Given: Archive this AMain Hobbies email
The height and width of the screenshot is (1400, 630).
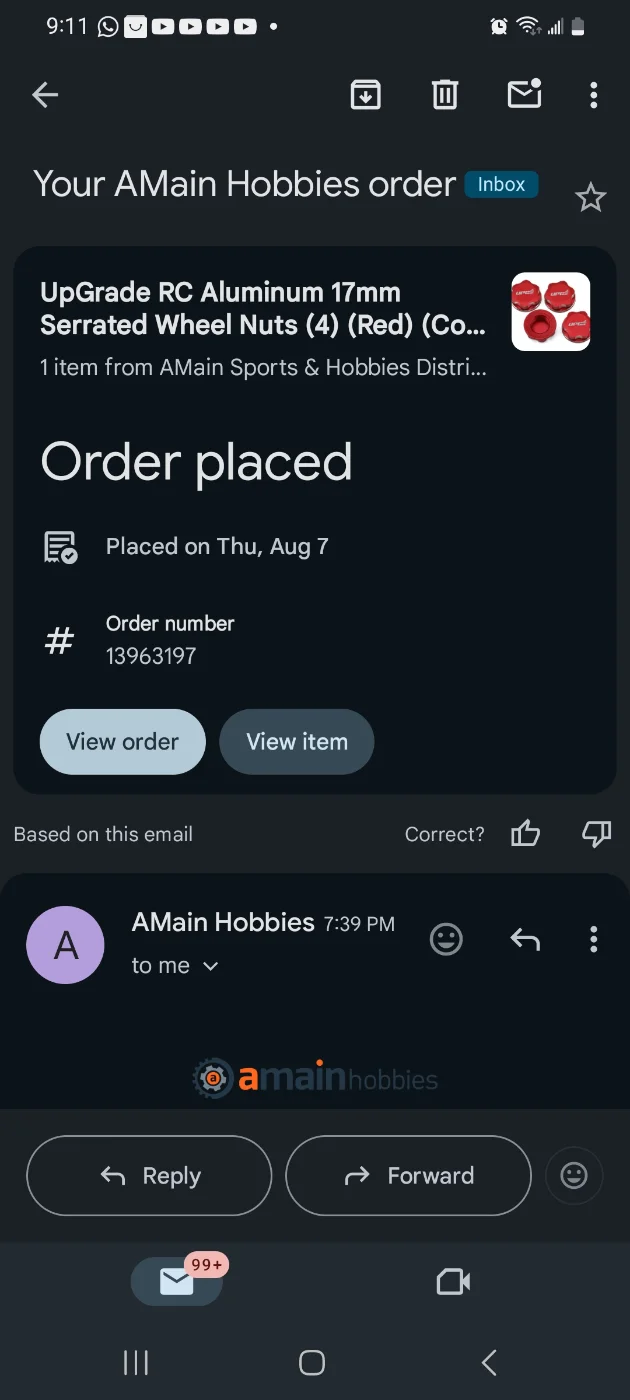Looking at the screenshot, I should [365, 95].
